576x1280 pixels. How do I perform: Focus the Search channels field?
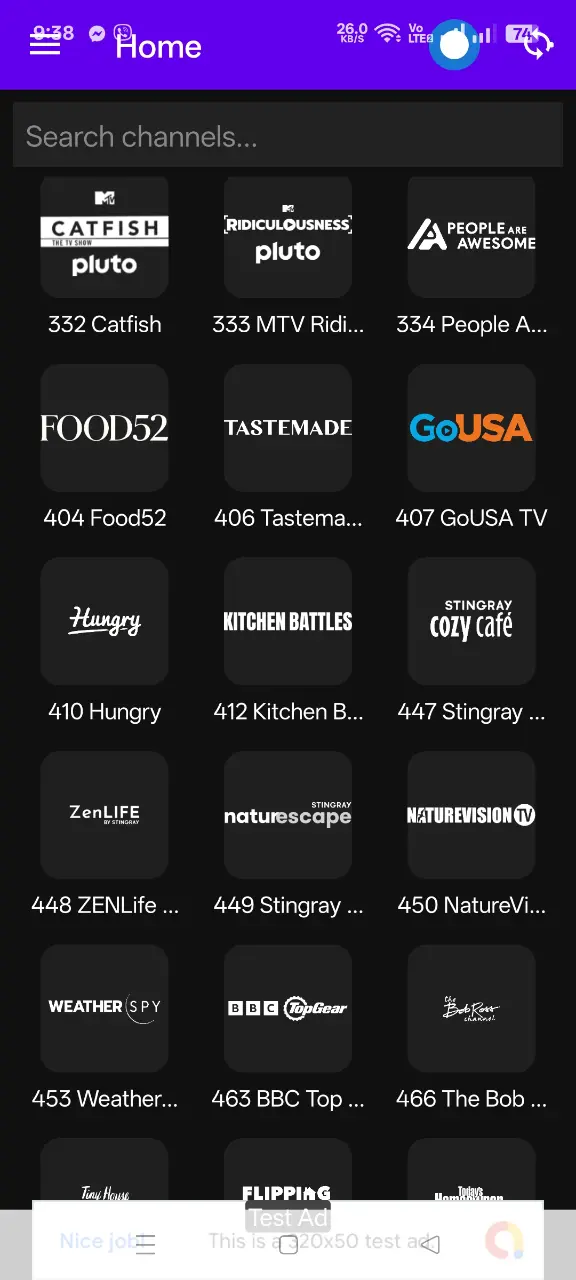pos(288,135)
